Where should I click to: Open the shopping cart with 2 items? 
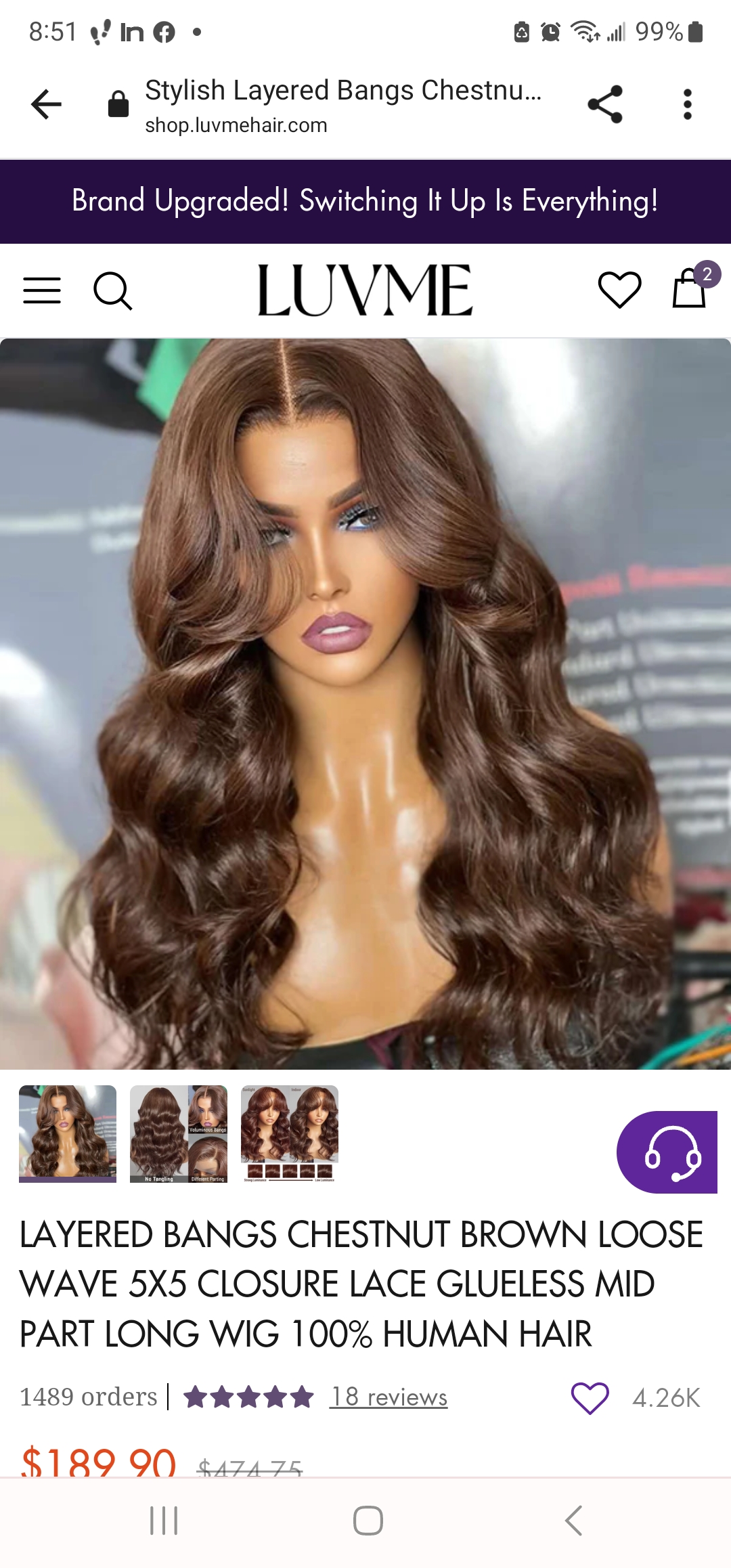688,291
